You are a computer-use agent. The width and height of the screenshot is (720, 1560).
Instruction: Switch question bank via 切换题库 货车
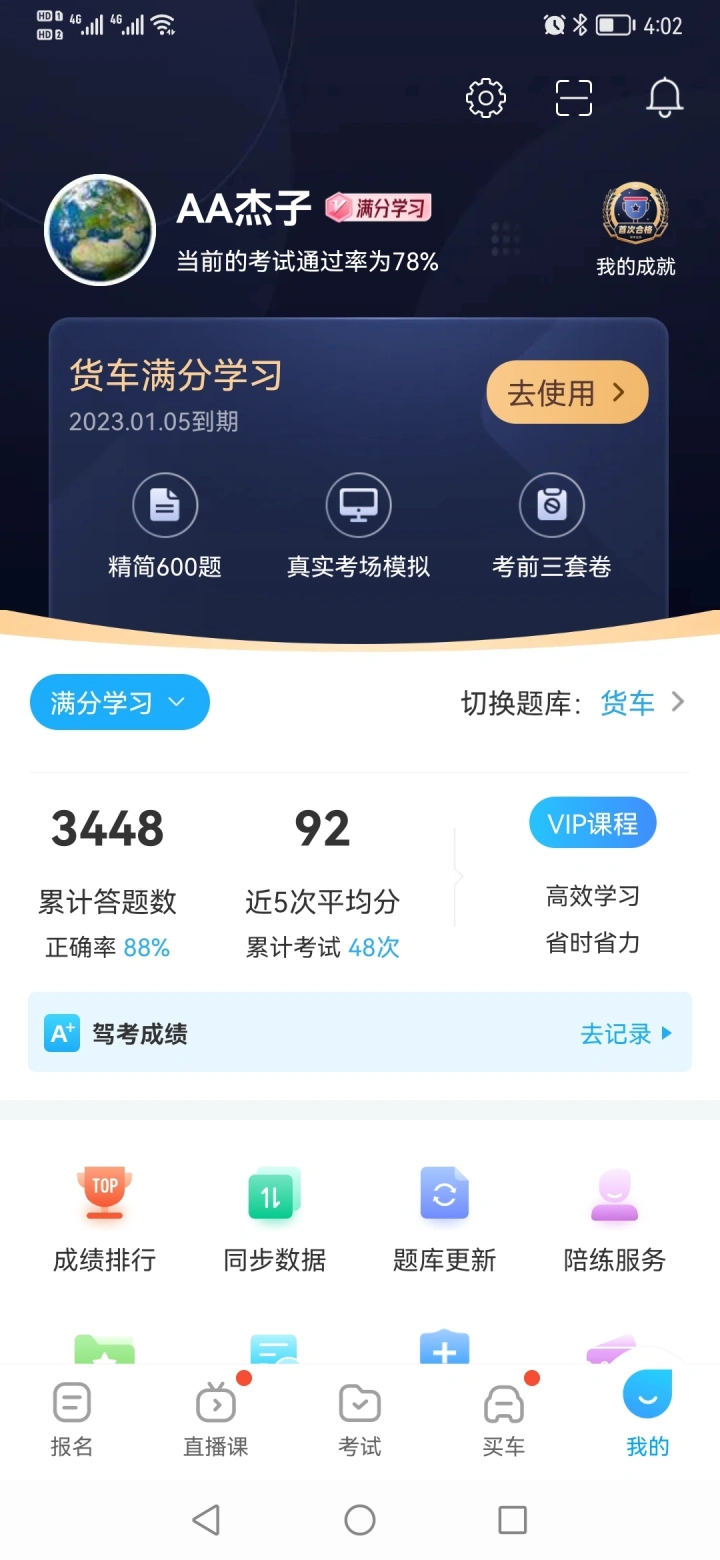click(626, 702)
